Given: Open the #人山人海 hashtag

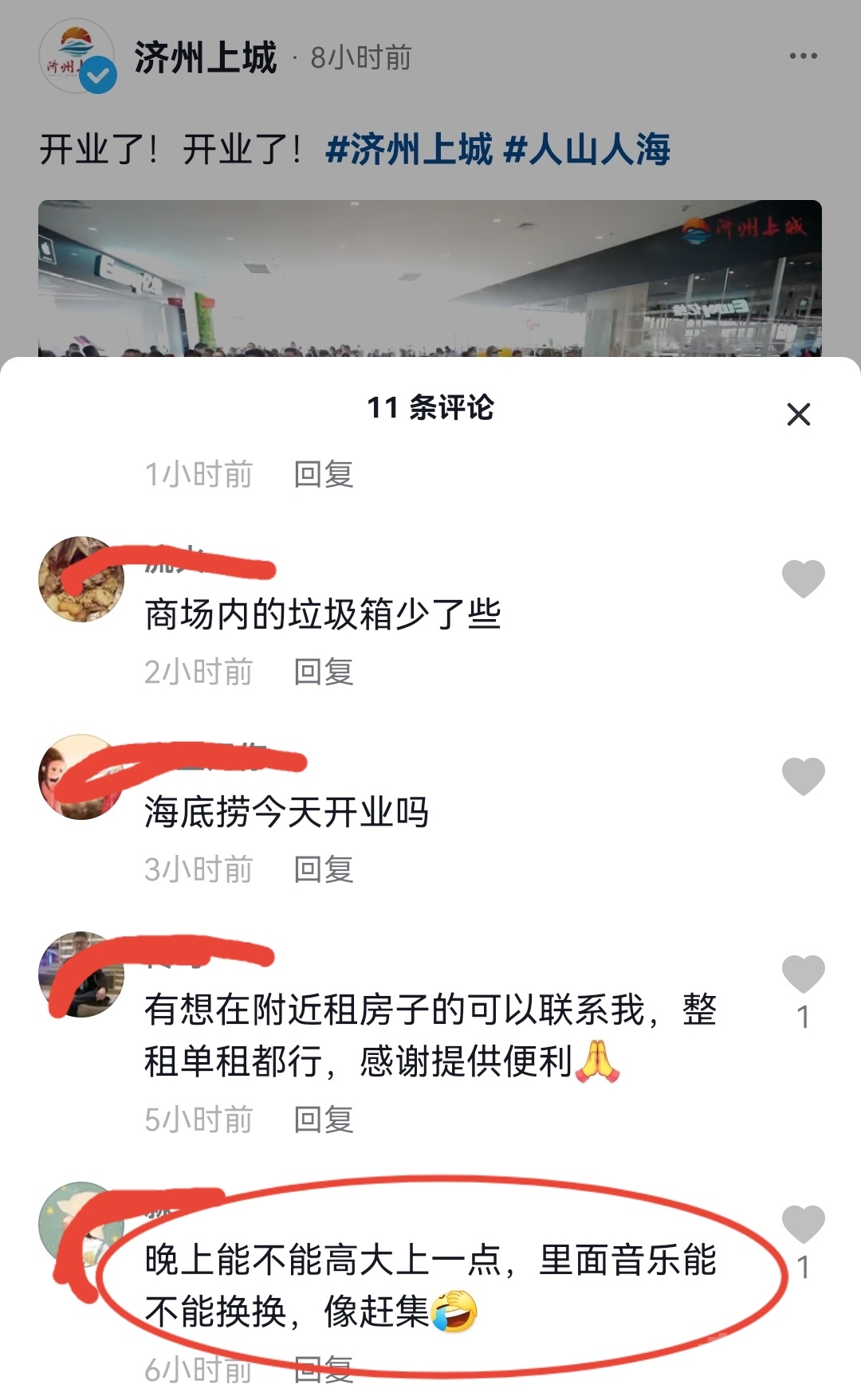Looking at the screenshot, I should 588,150.
